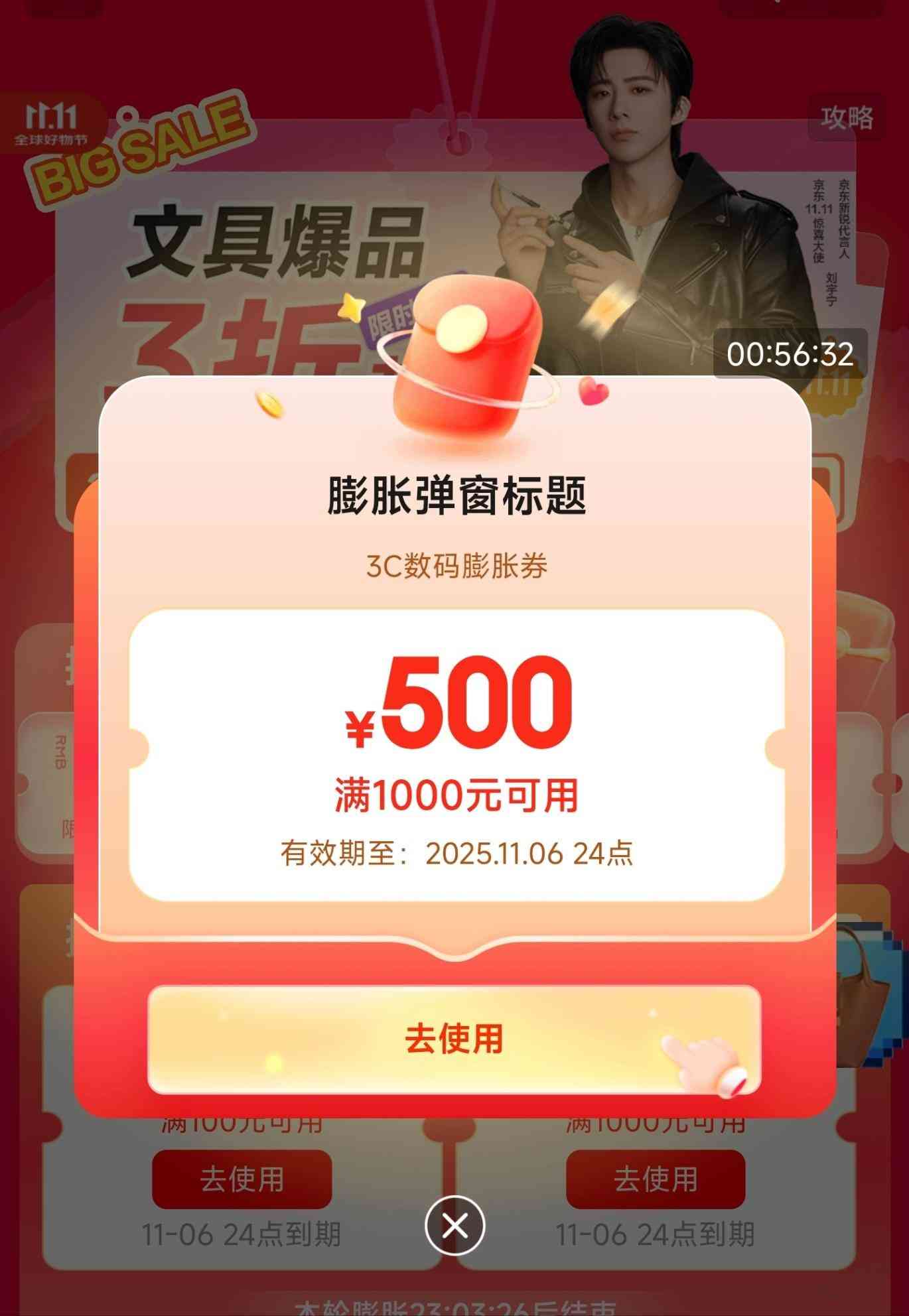
Task: Tap 去使用 in the coupon popup
Action: pos(454,1039)
